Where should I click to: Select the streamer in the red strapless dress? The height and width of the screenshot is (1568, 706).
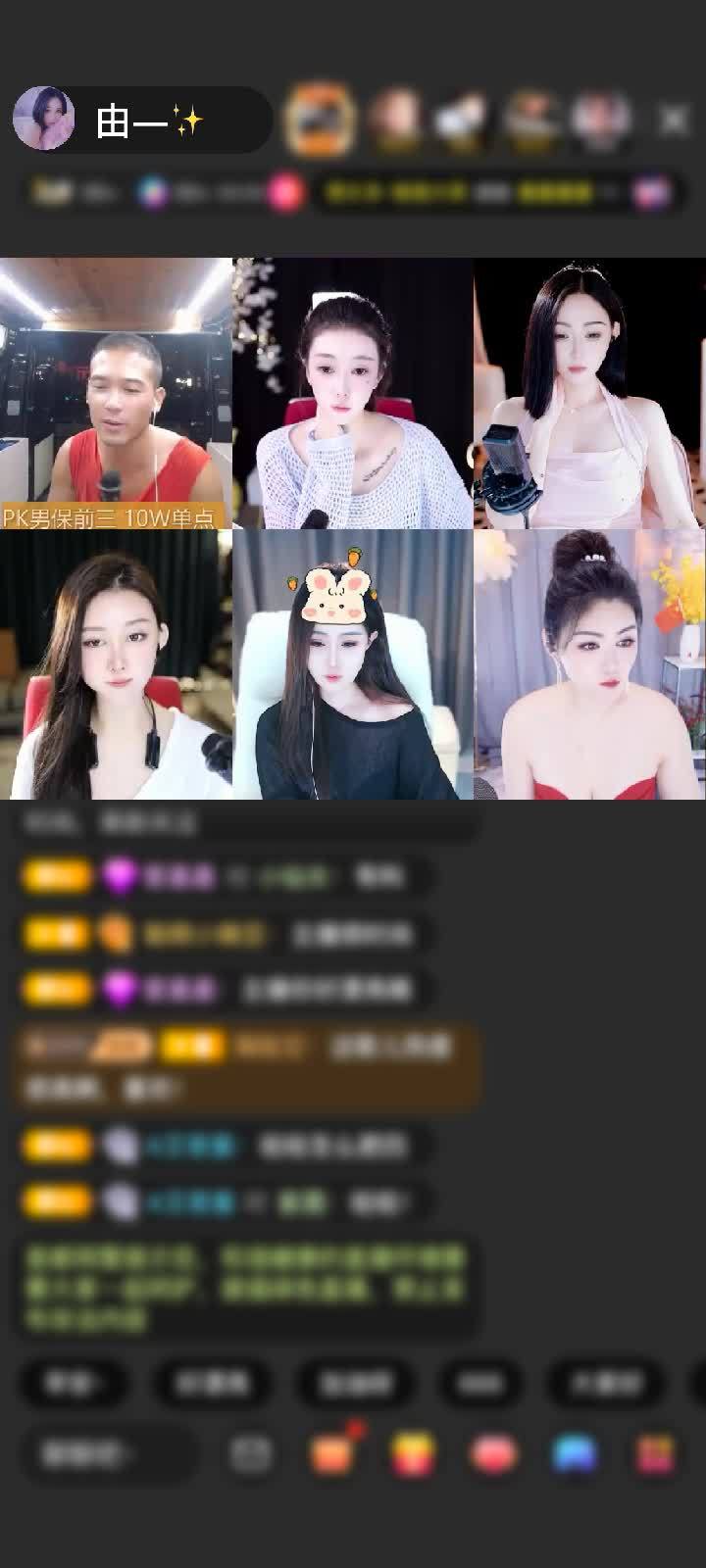coord(589,664)
